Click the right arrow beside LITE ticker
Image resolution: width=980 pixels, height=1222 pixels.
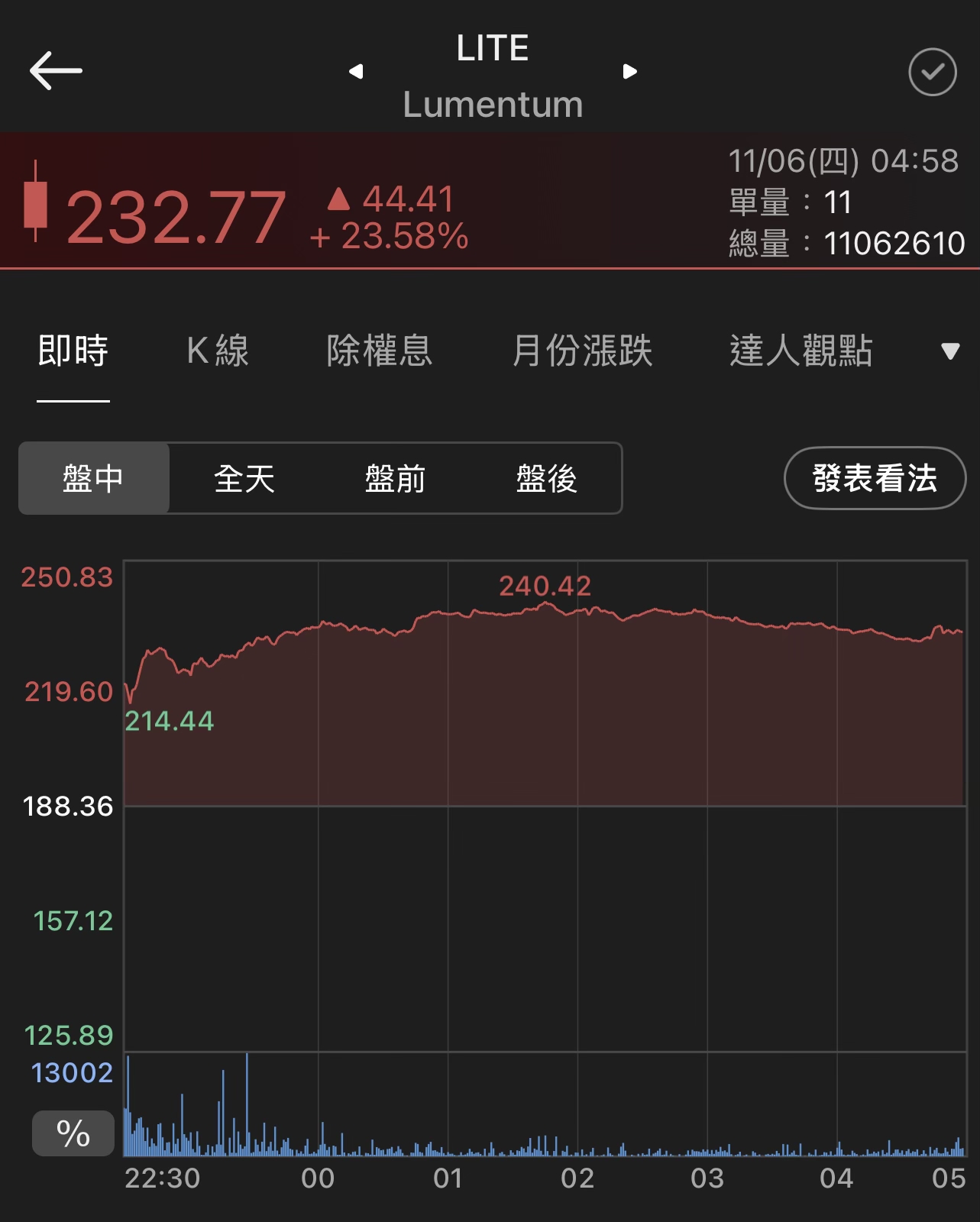[x=629, y=71]
